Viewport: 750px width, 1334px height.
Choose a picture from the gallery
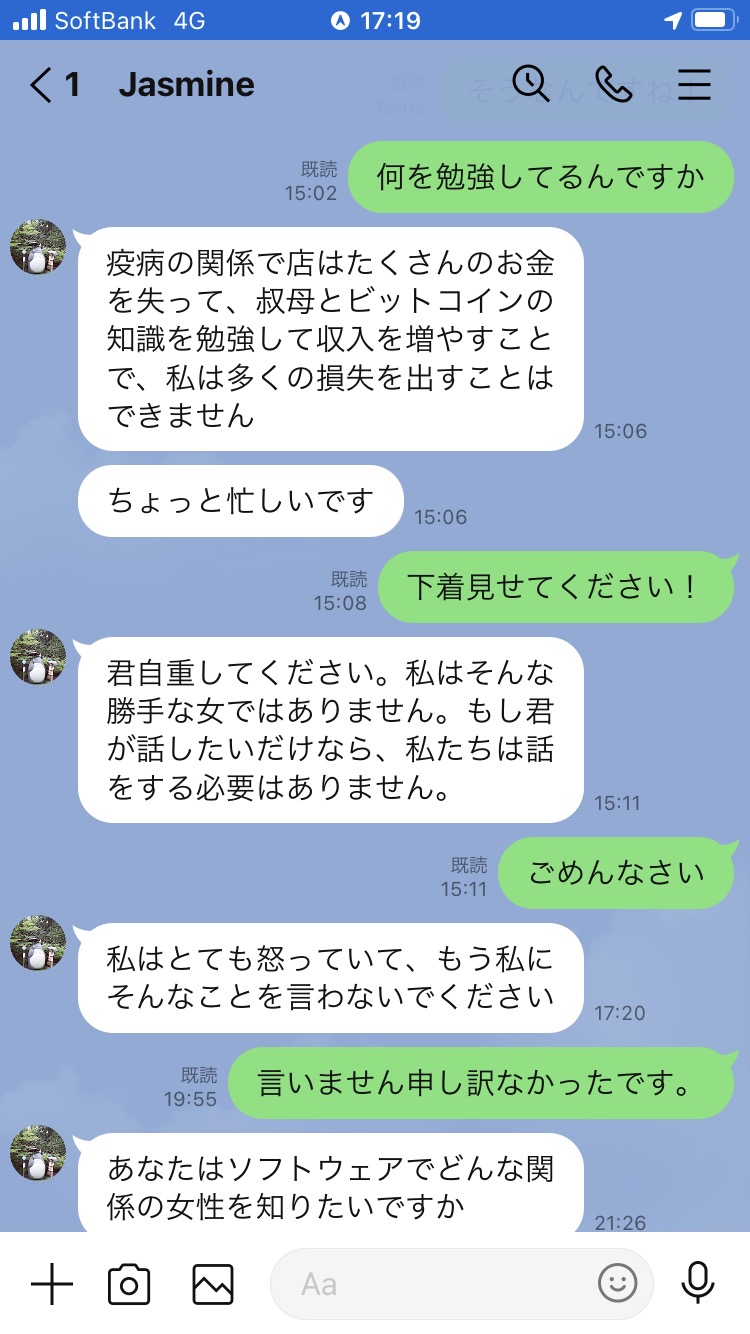212,1283
